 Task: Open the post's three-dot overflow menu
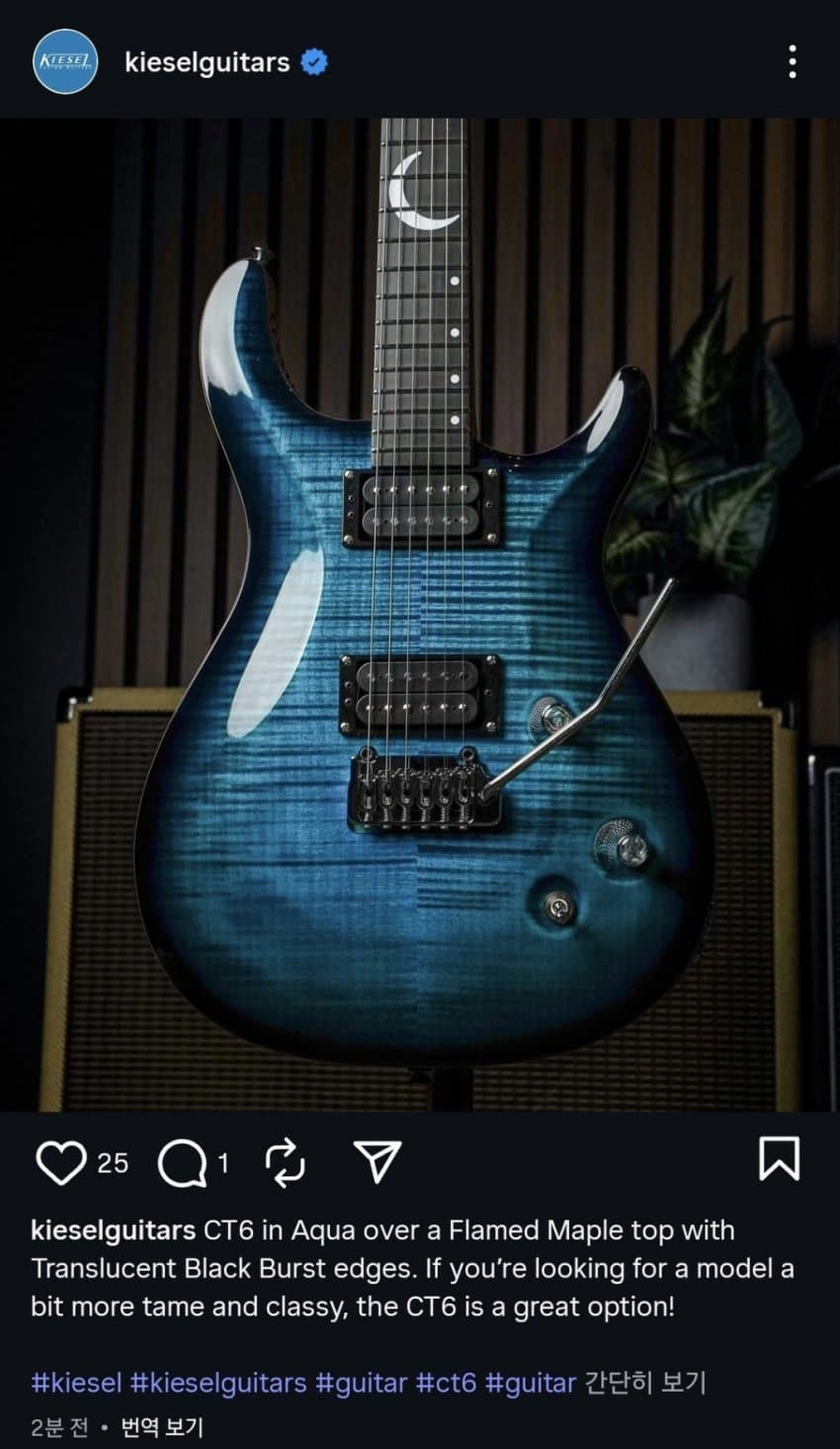792,62
